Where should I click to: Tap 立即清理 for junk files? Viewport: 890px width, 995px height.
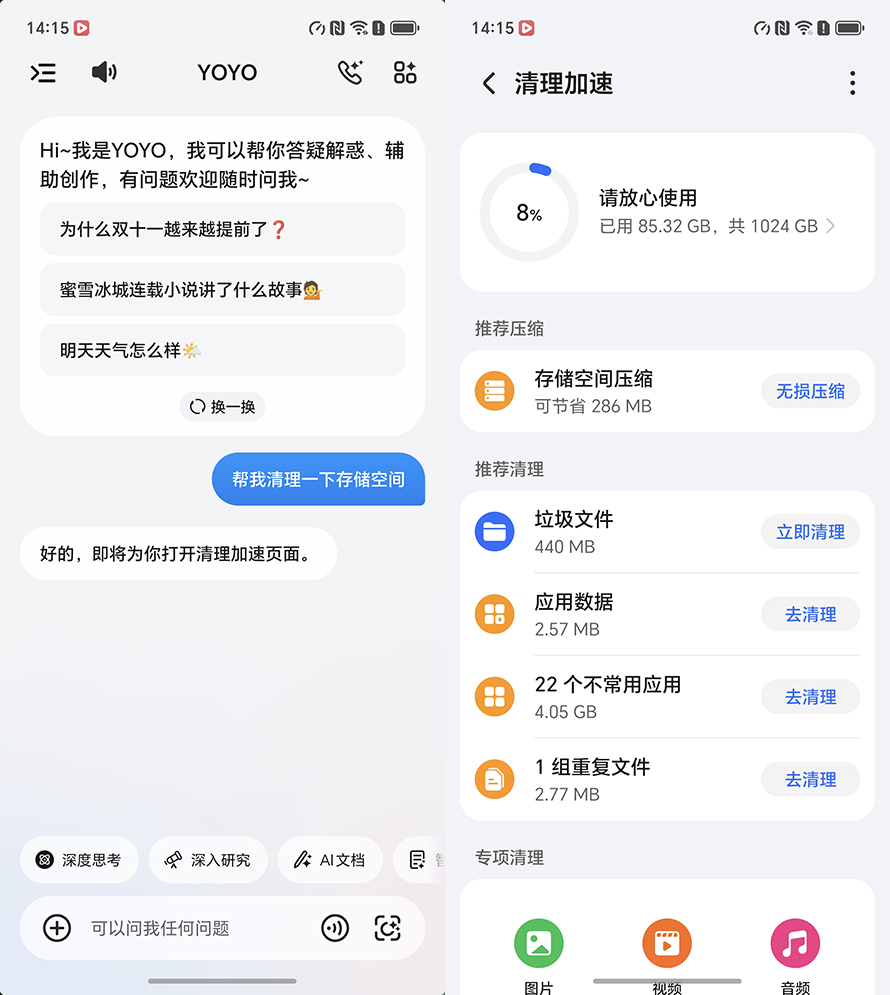[x=810, y=532]
